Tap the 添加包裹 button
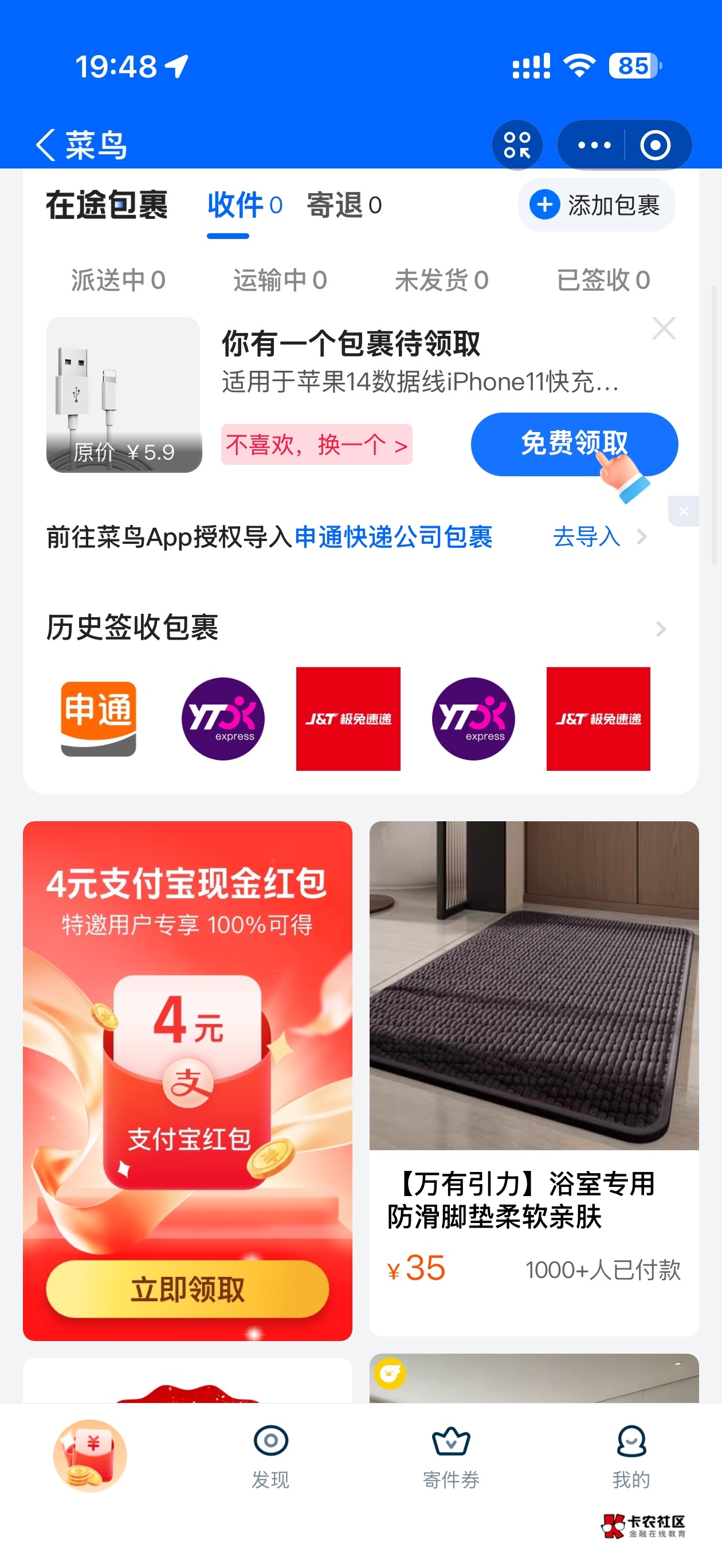The image size is (722, 1568). pos(596,205)
